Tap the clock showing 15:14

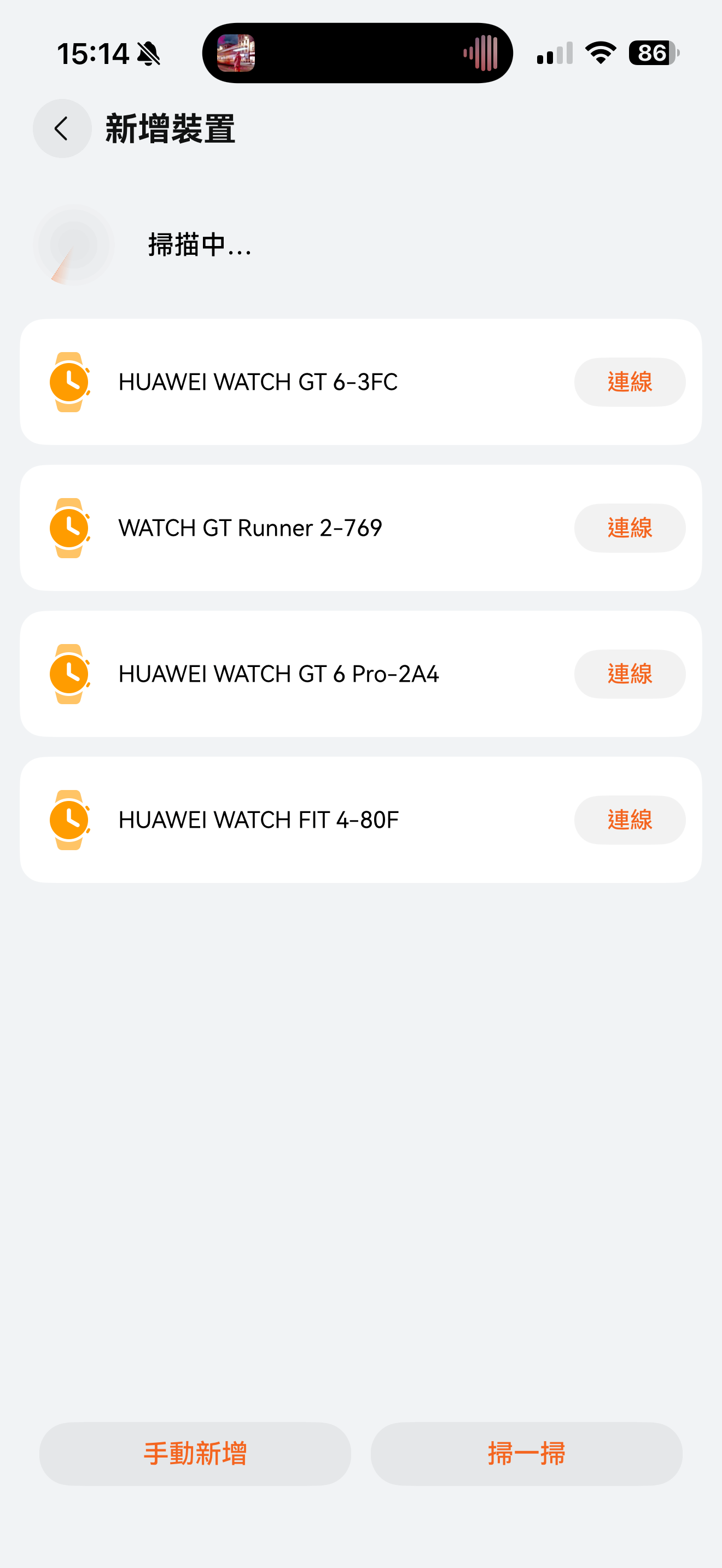tap(95, 54)
